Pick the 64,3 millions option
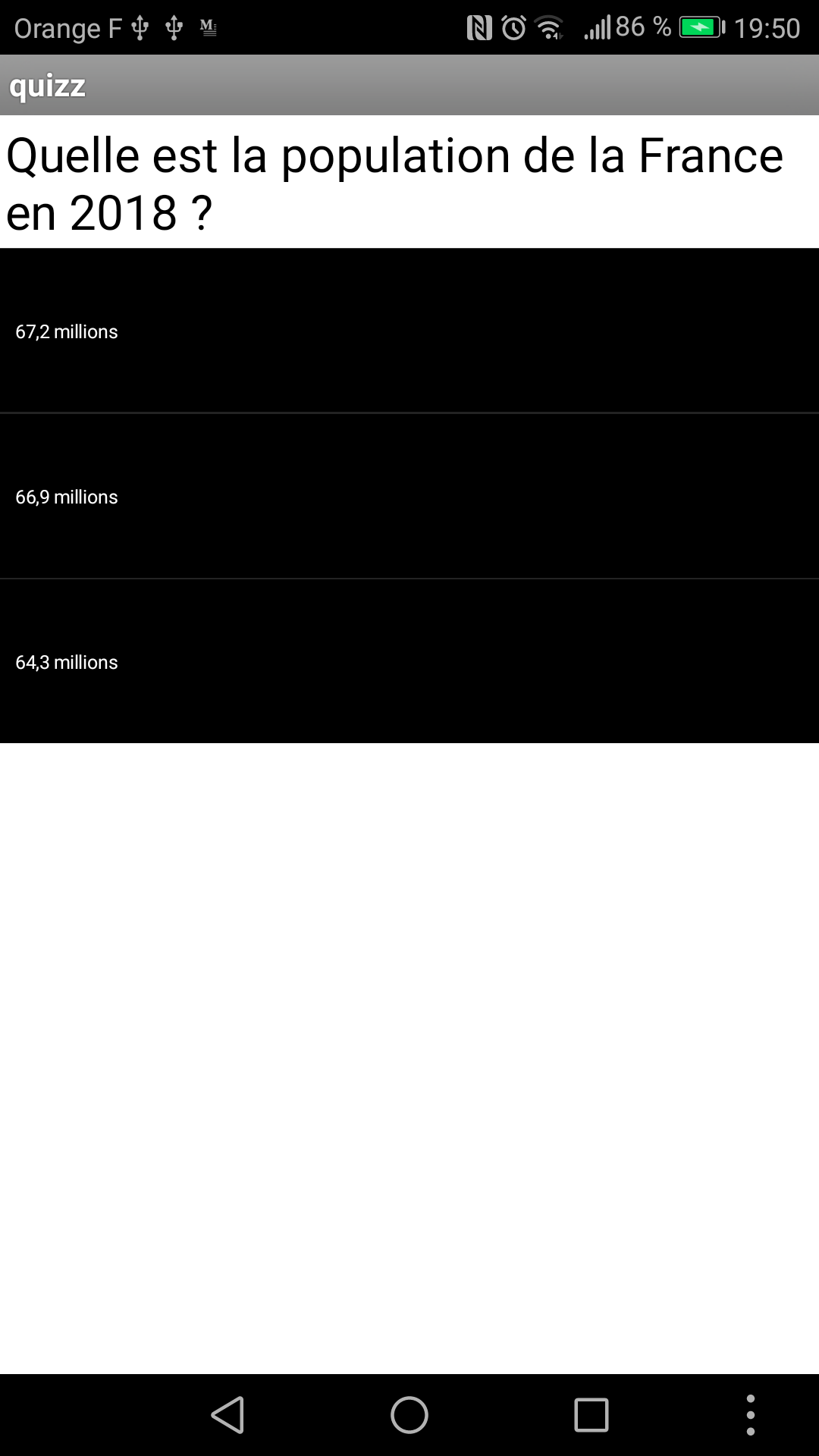 click(x=409, y=661)
